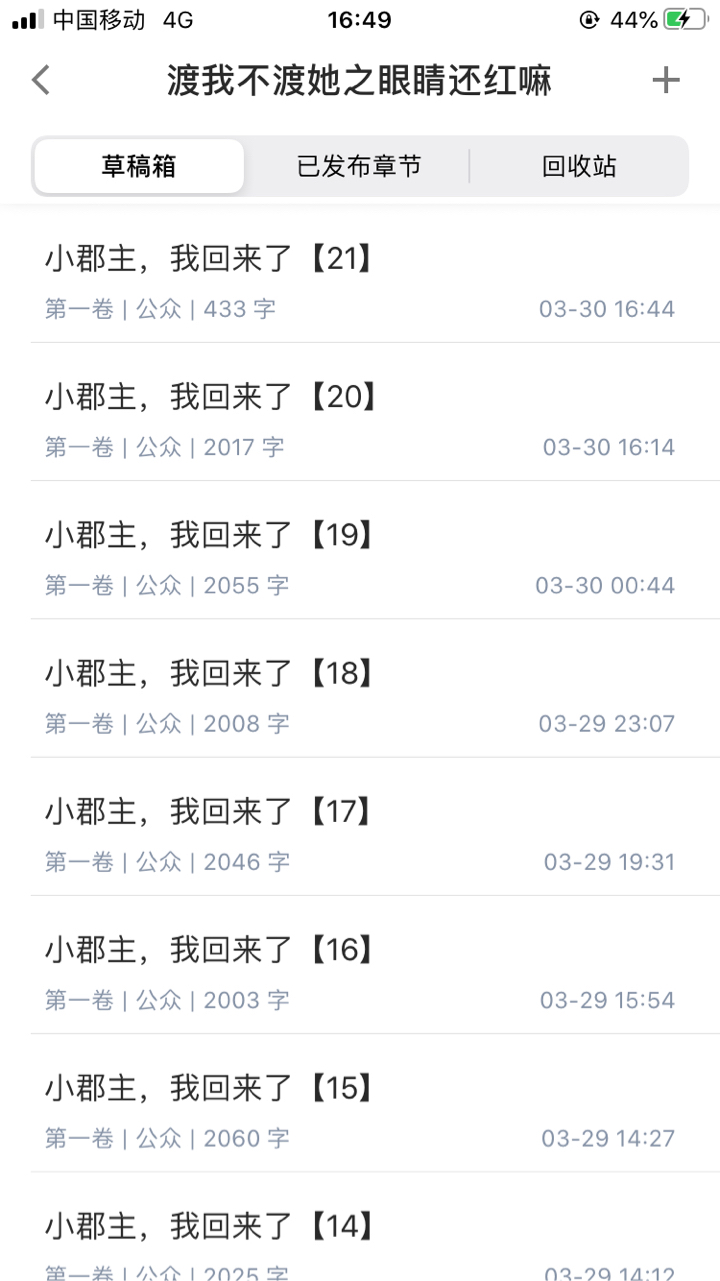Select the 草稿箱 tab
Screen dimensions: 720x1281
point(139,166)
